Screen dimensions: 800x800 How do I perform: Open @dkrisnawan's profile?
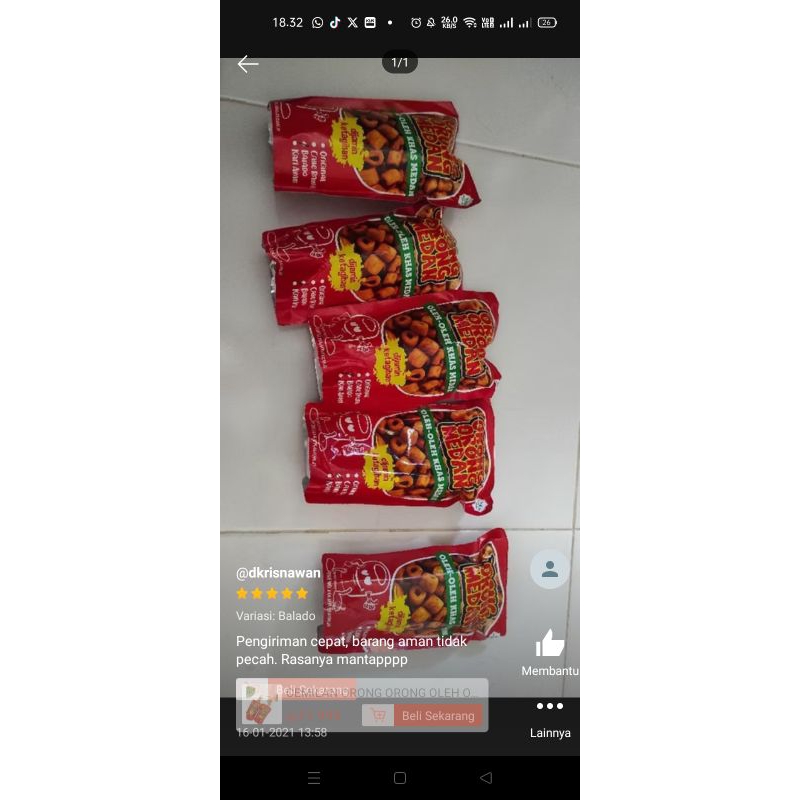(278, 573)
